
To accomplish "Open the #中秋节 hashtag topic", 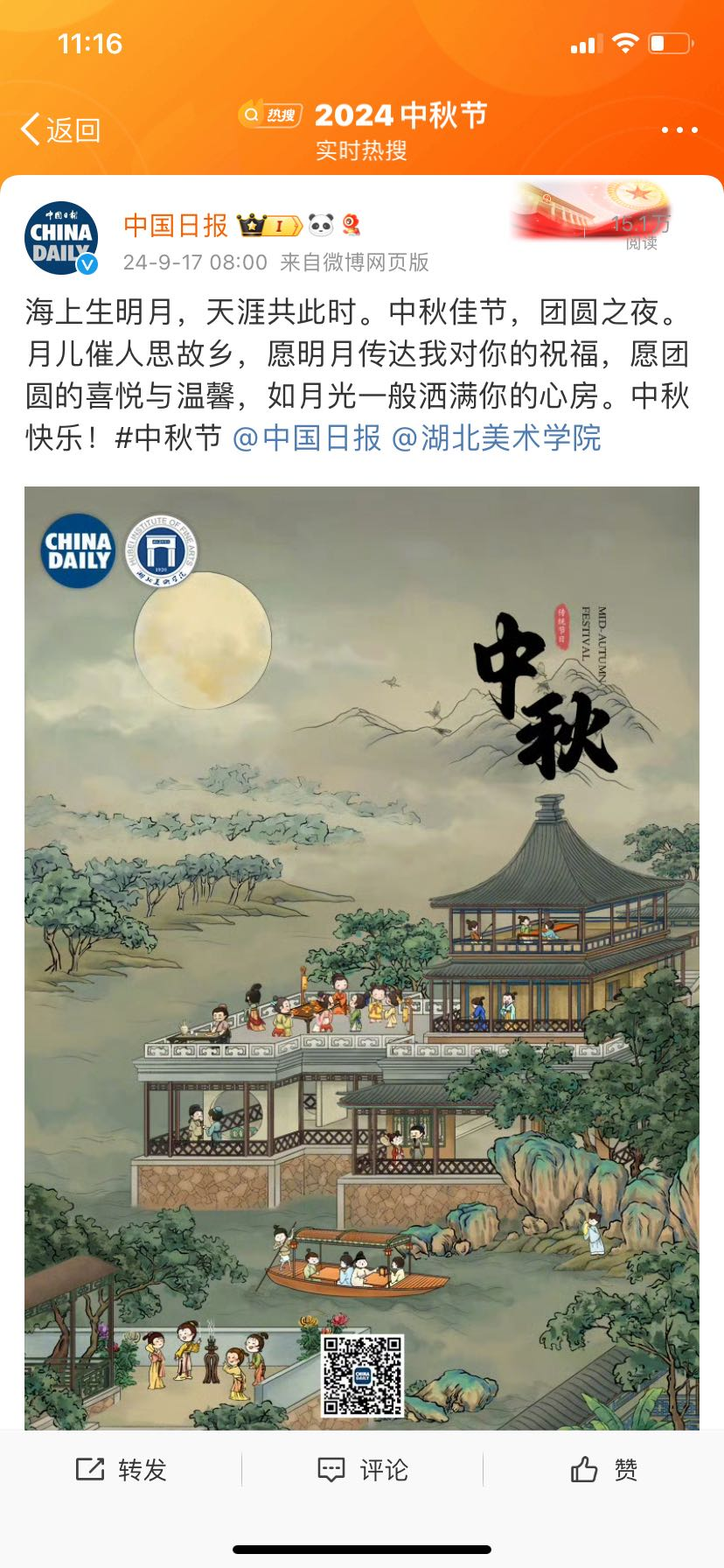I will click(169, 437).
